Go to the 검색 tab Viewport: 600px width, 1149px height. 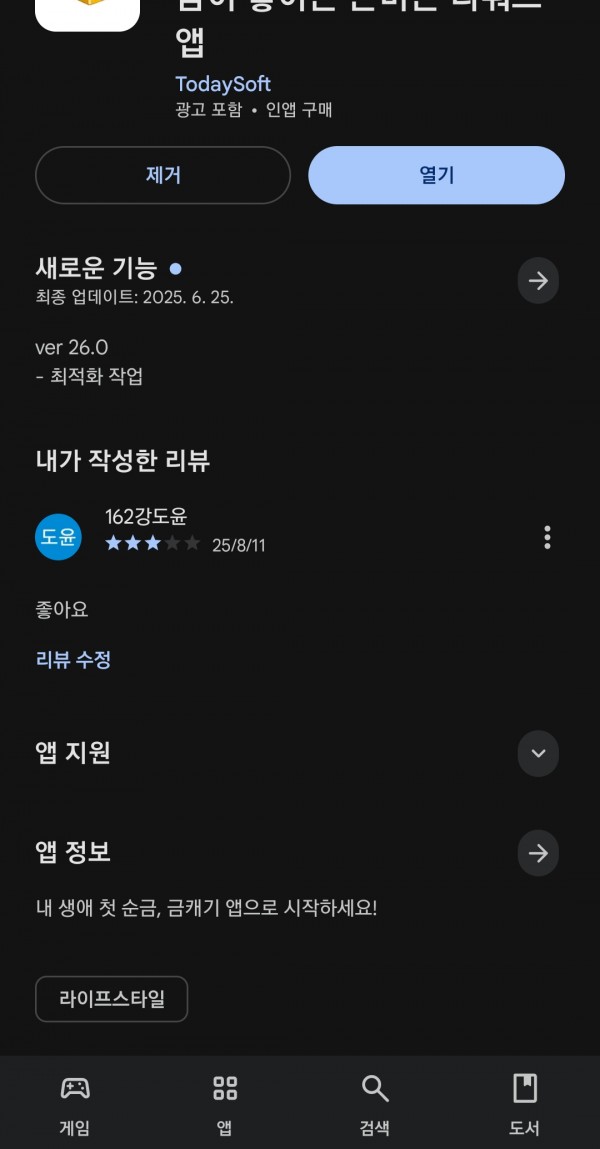click(374, 1104)
